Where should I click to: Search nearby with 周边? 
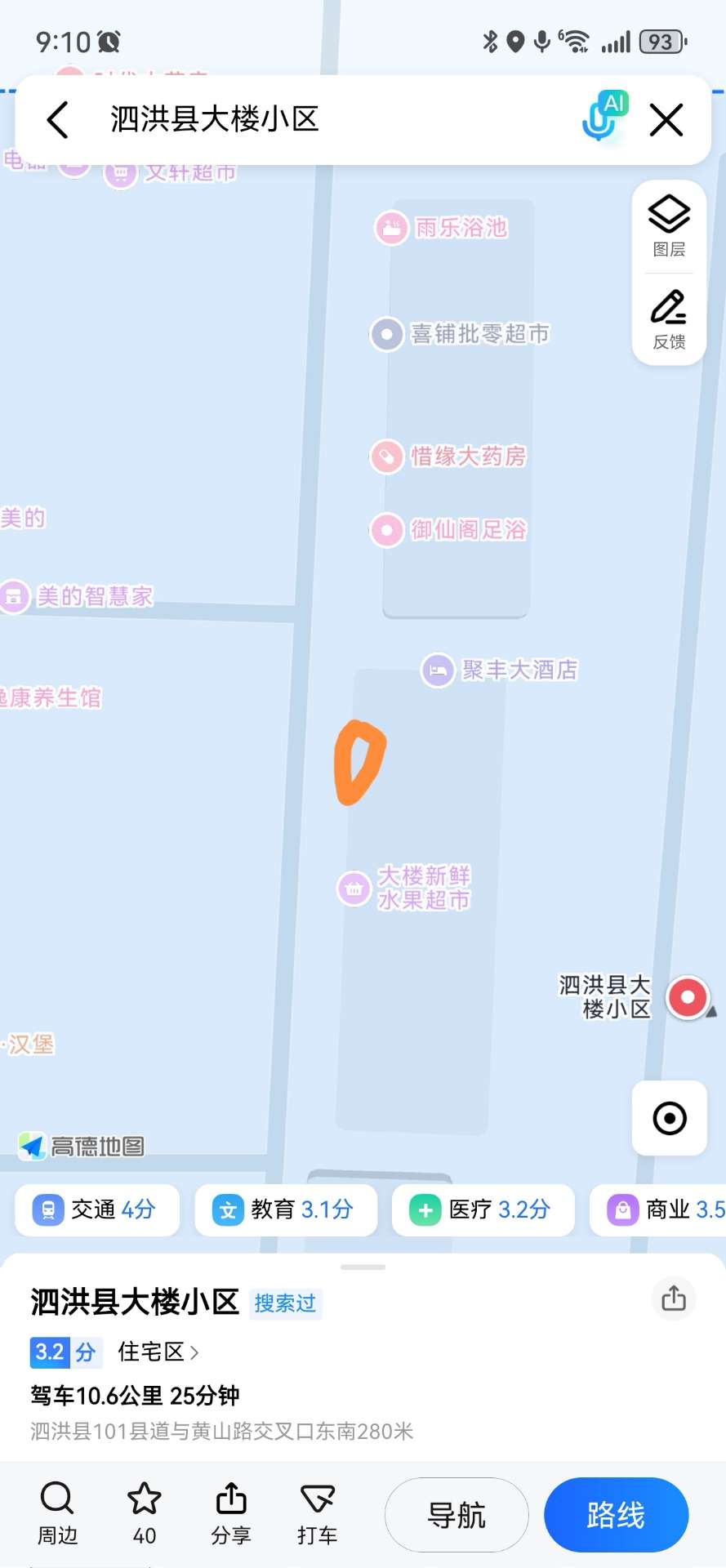[57, 1513]
